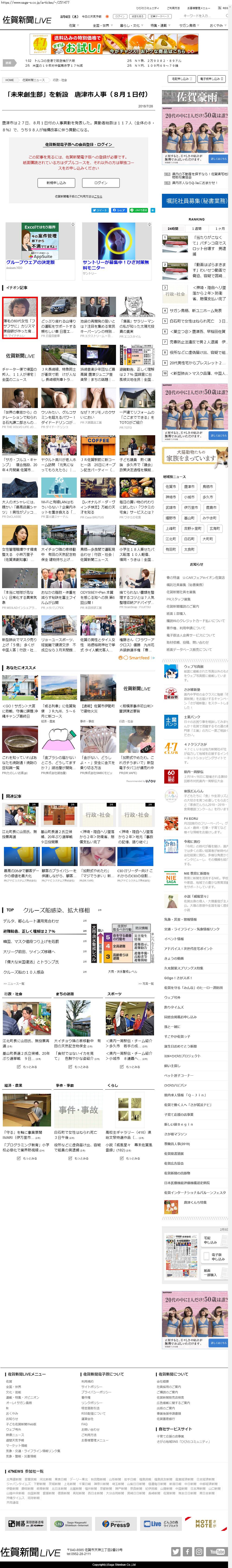Viewport: 232px width, 1568px height.
Task: Open the サガン鳥栖 navigation menu
Action: [x=188, y=26]
